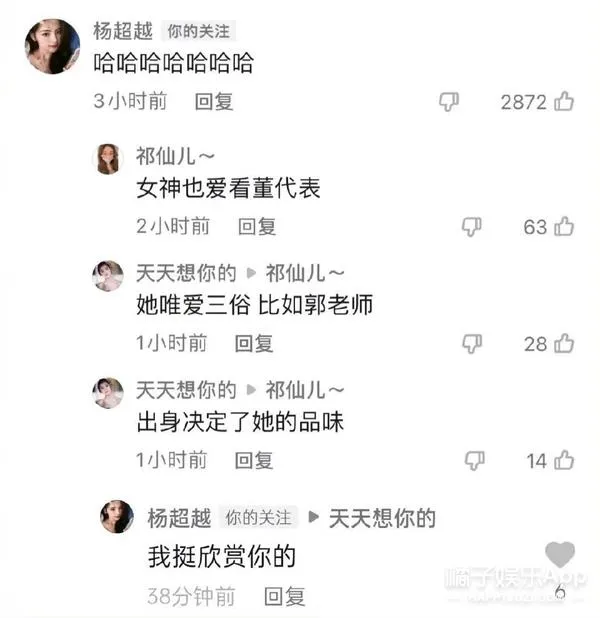This screenshot has width=600, height=618.
Task: Dislike 杨超越's 哈哈哈 comment
Action: (x=449, y=101)
